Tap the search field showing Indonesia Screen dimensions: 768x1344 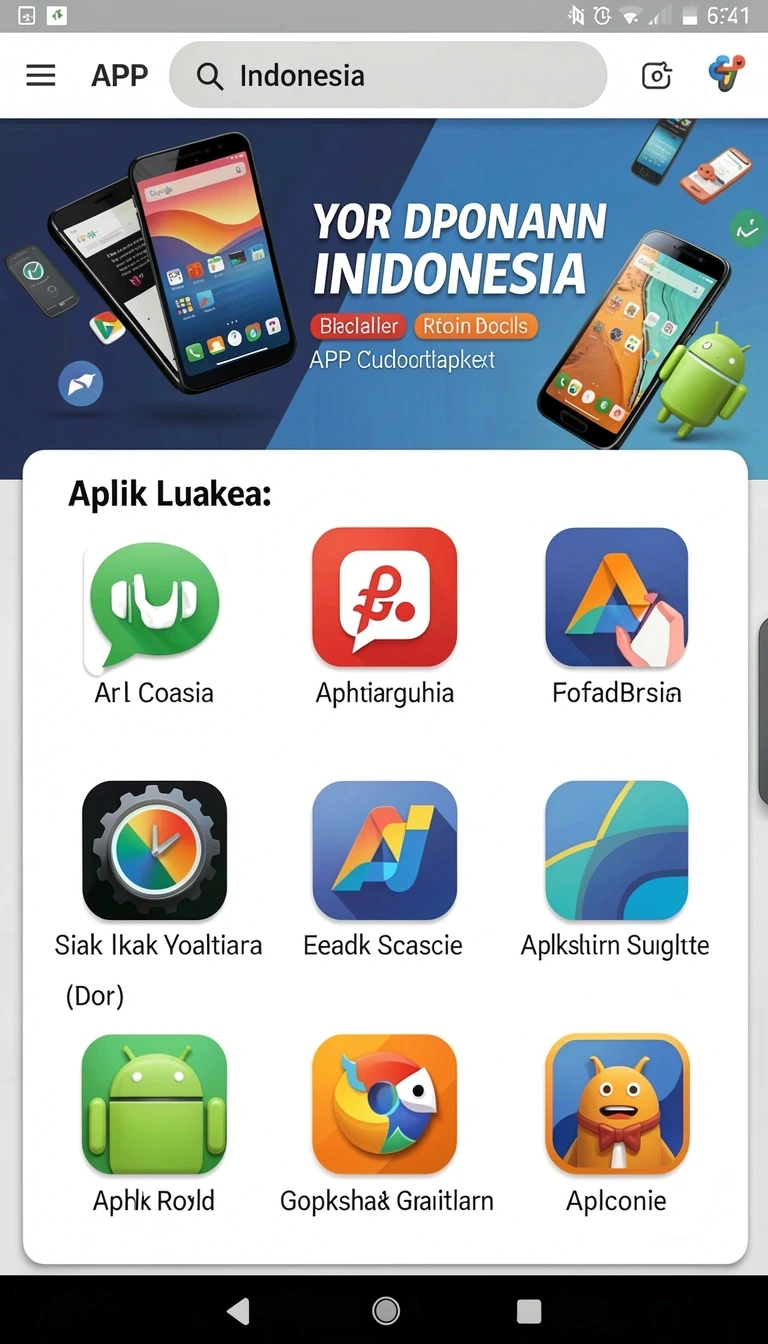click(x=388, y=75)
